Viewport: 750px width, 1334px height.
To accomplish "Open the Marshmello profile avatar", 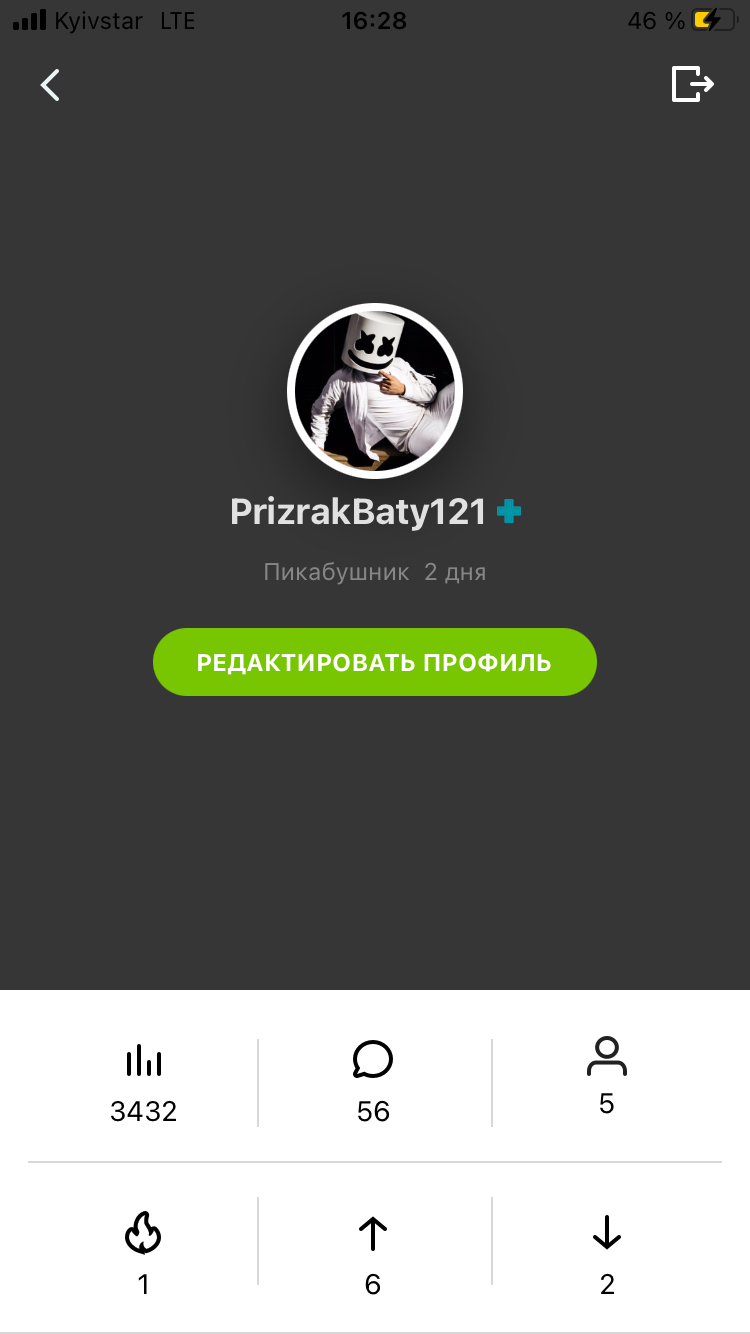I will pos(375,391).
